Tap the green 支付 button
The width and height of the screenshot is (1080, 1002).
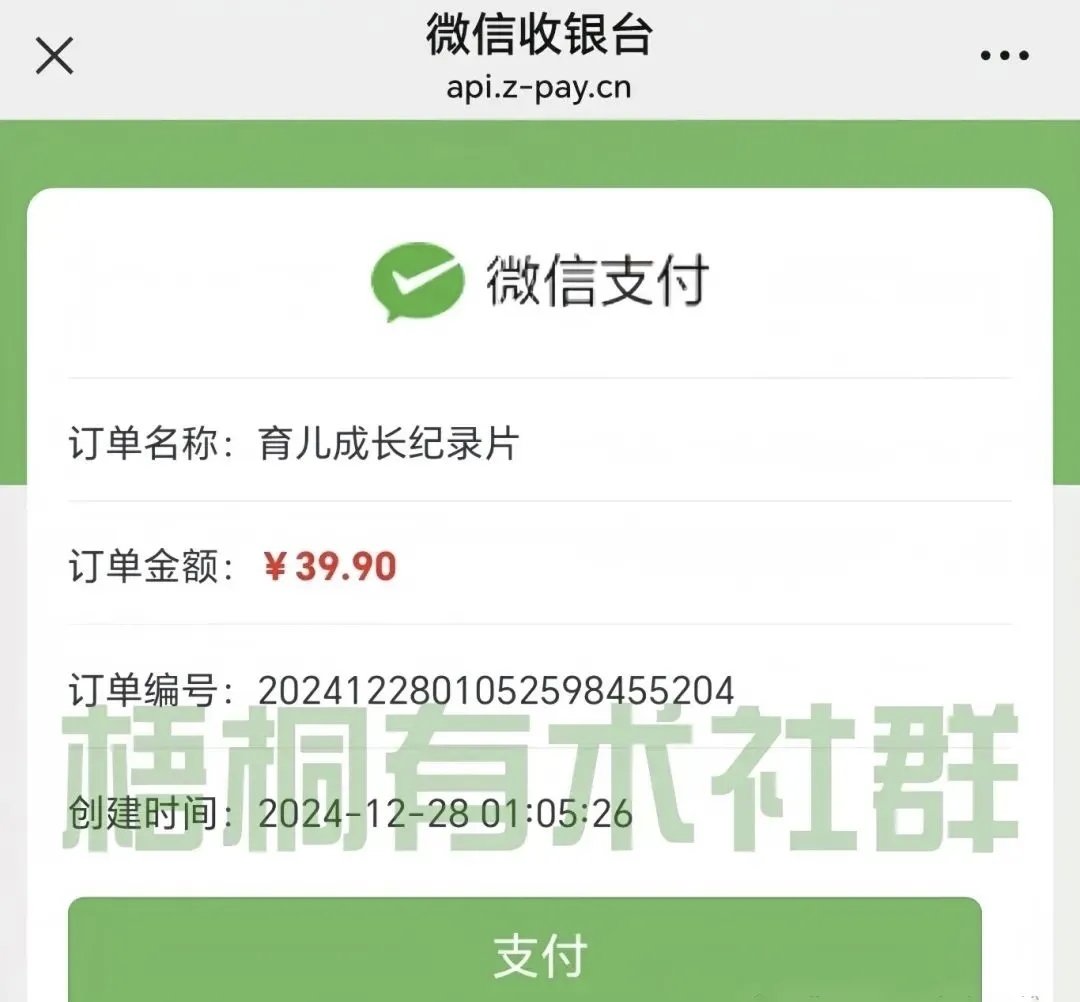525,954
